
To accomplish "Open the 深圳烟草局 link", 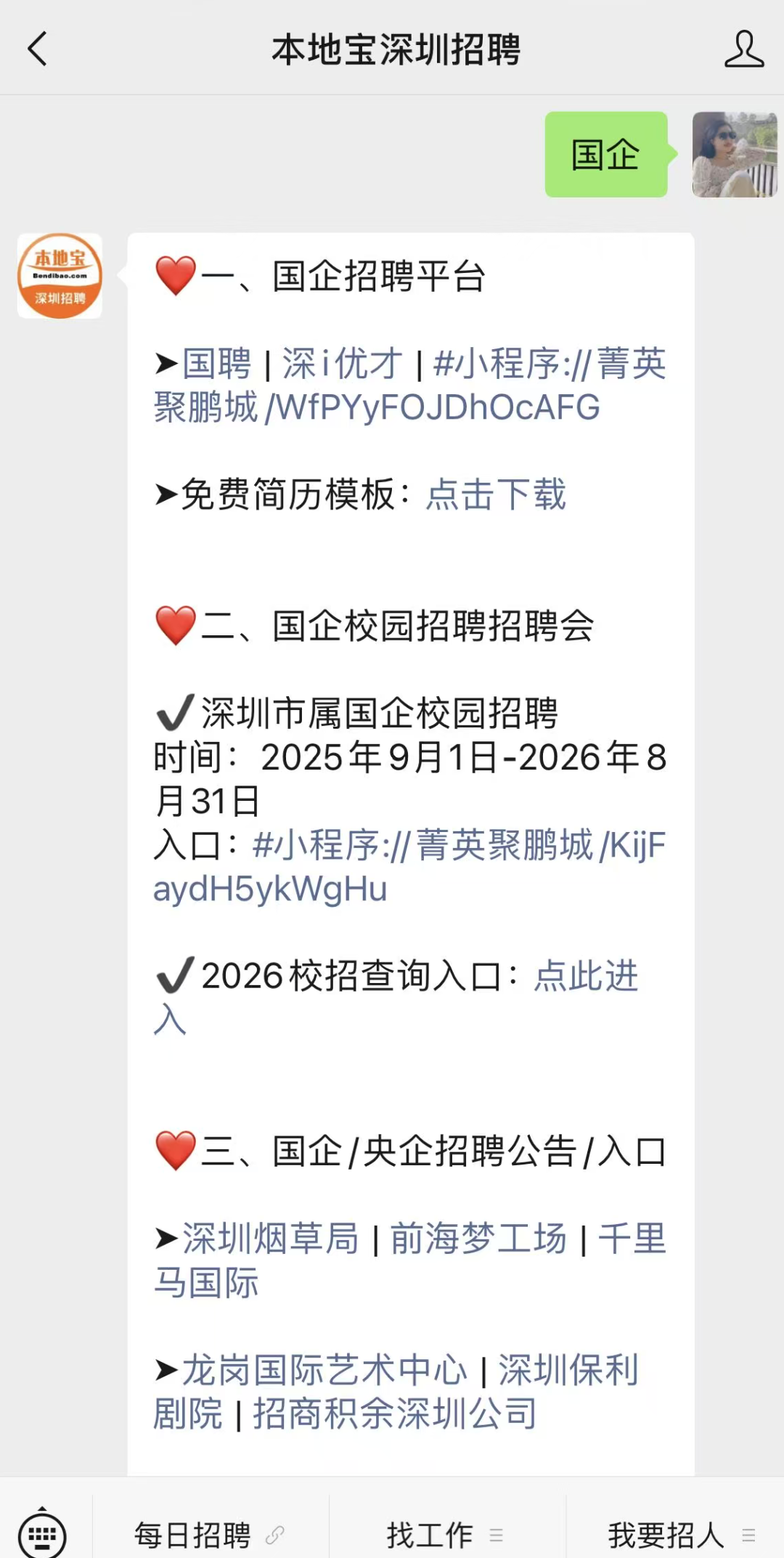I will coord(270,1239).
